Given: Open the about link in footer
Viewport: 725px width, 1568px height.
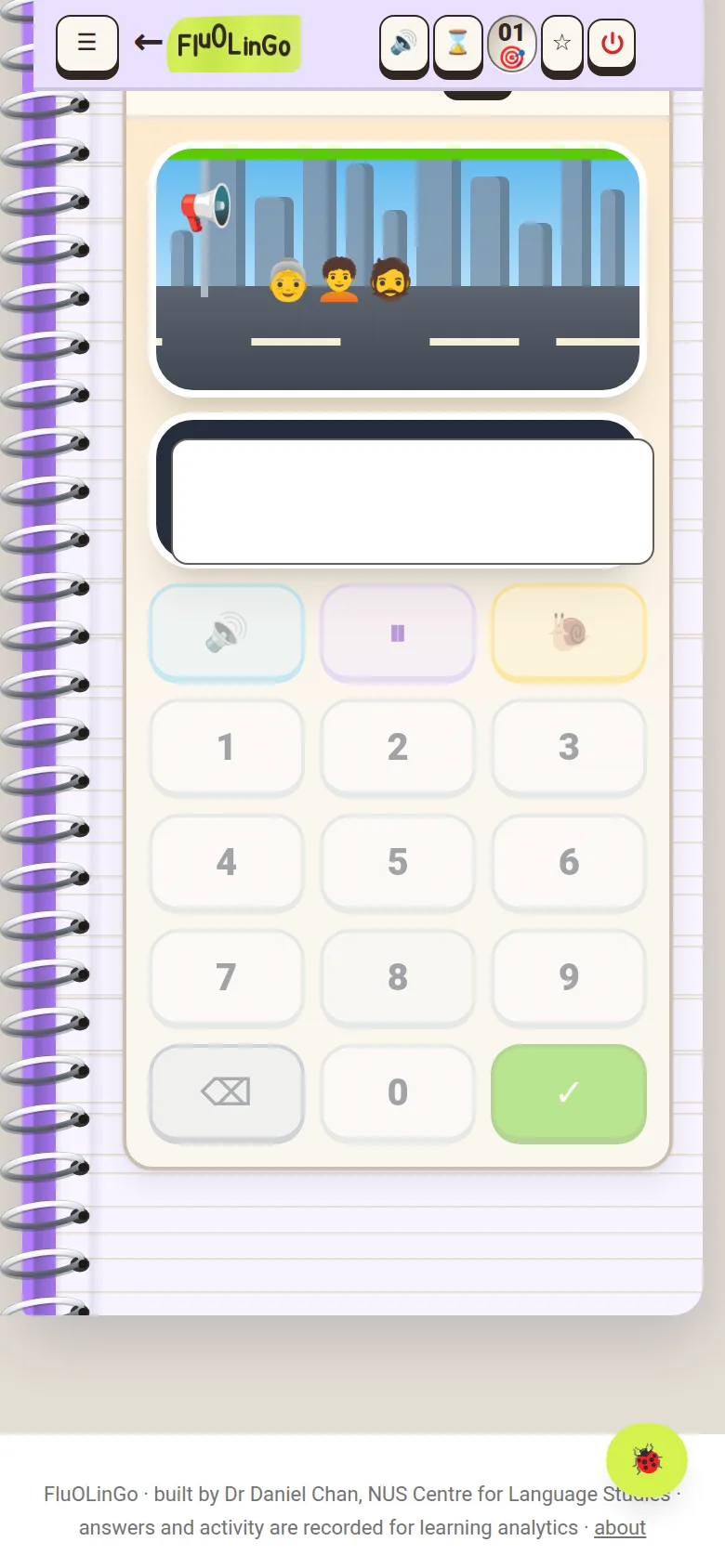Looking at the screenshot, I should tap(620, 1528).
